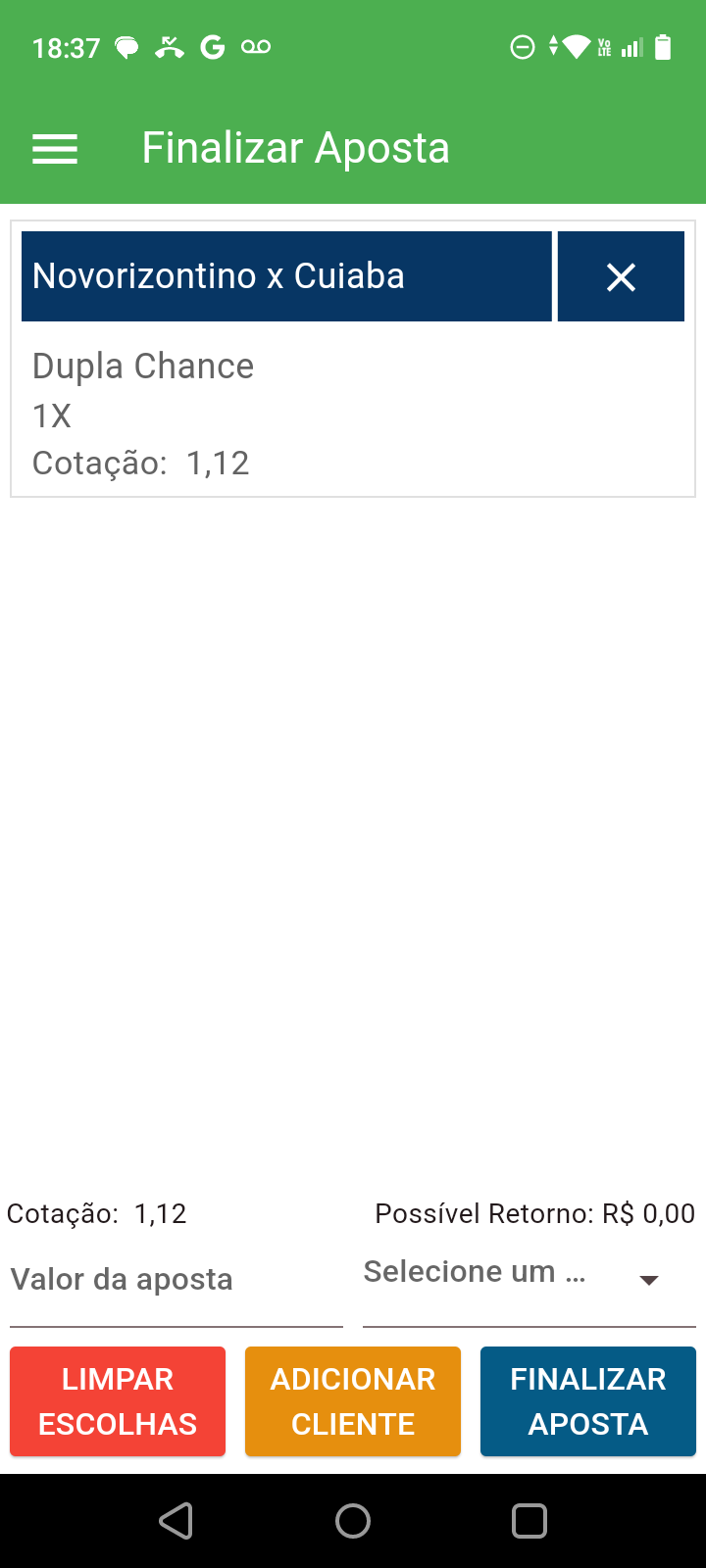Viewport: 706px width, 1568px height.
Task: Go back using the system back button
Action: click(x=176, y=1521)
